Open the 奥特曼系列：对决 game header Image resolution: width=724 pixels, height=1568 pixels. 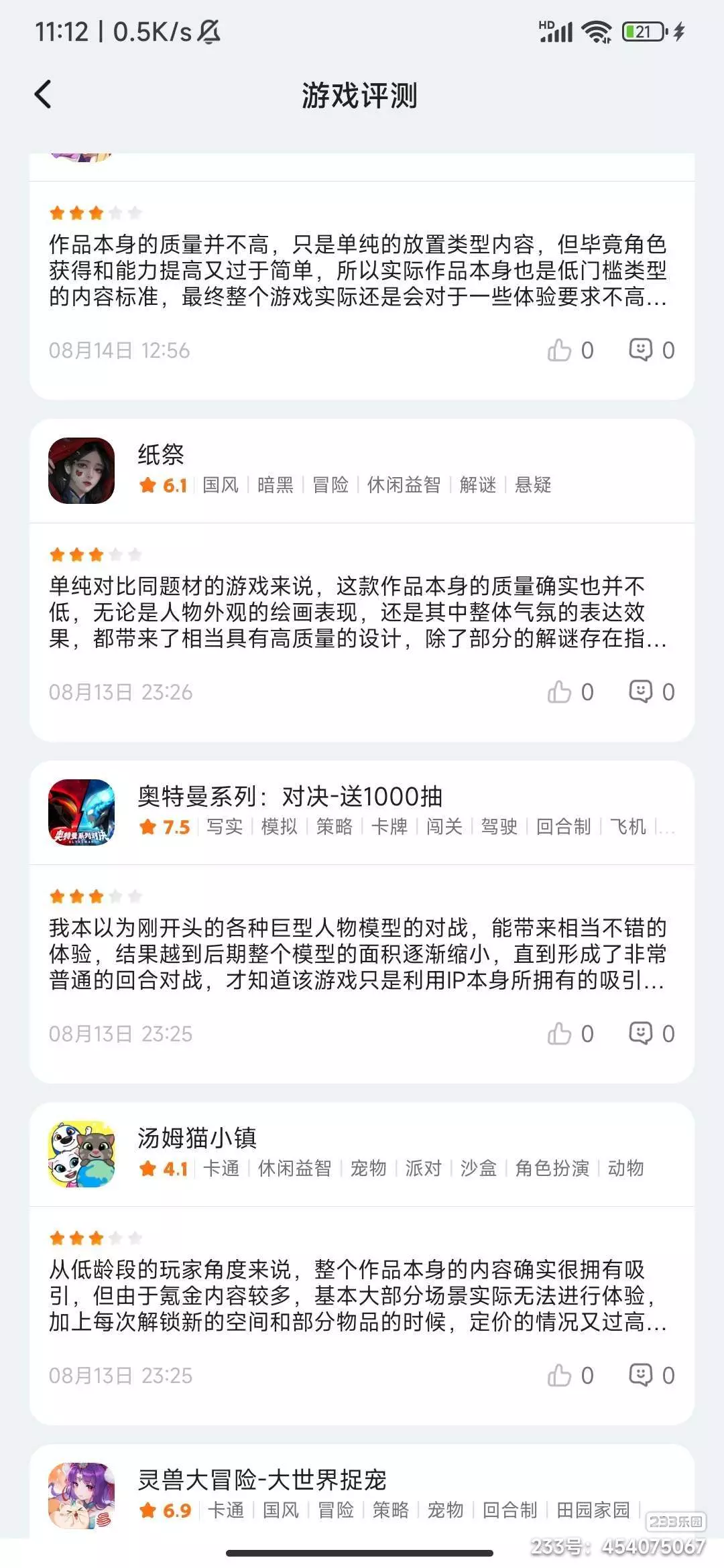(x=362, y=812)
